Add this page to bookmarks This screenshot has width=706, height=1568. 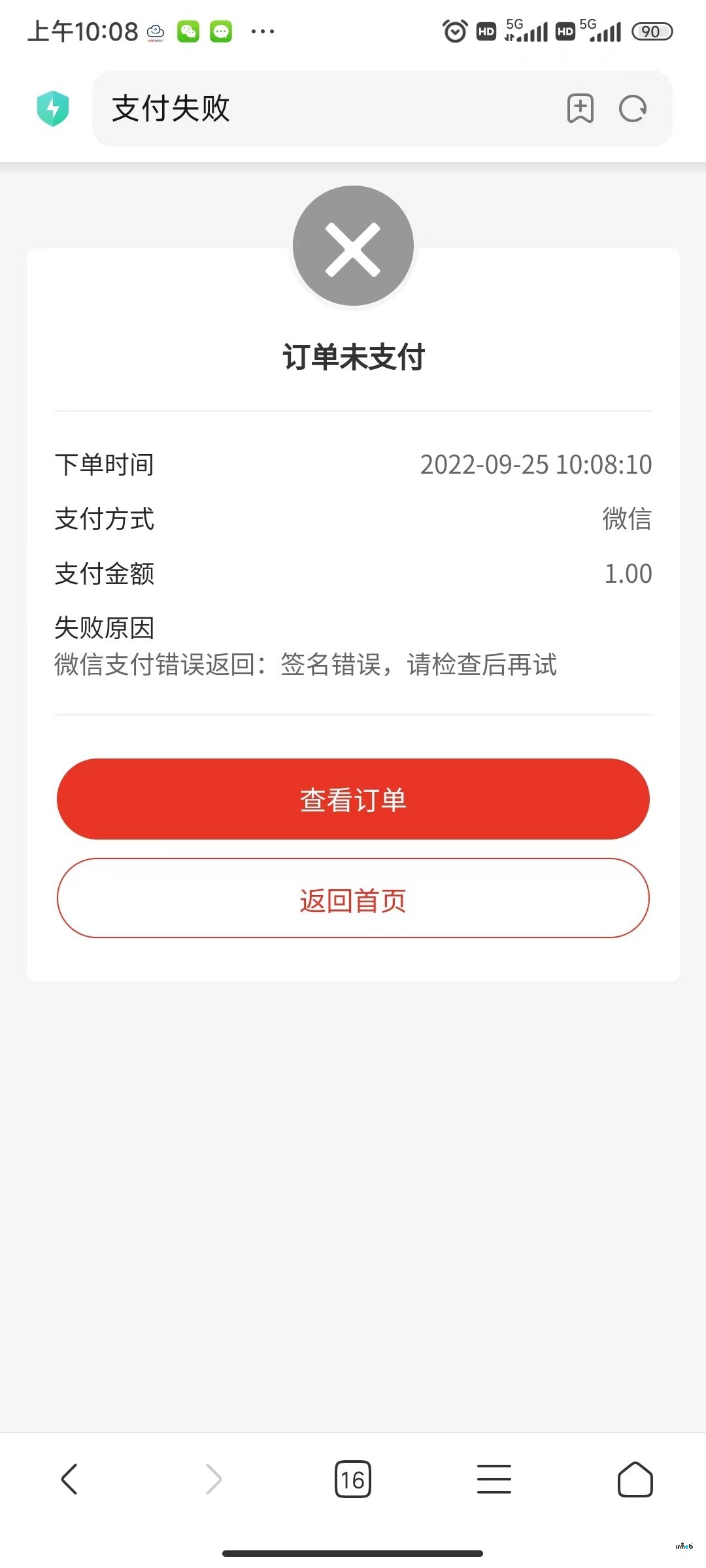(580, 108)
